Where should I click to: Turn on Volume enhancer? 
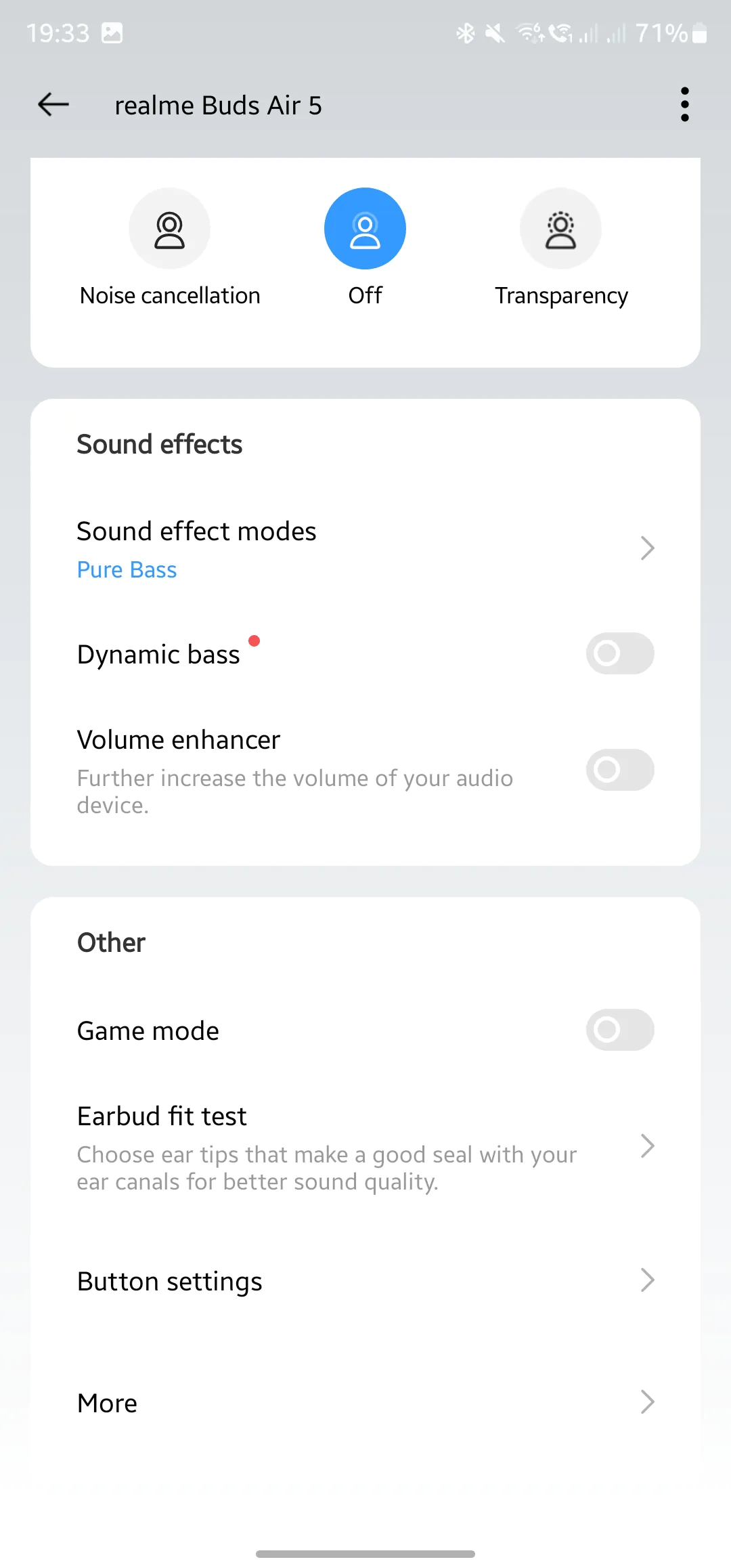[619, 770]
